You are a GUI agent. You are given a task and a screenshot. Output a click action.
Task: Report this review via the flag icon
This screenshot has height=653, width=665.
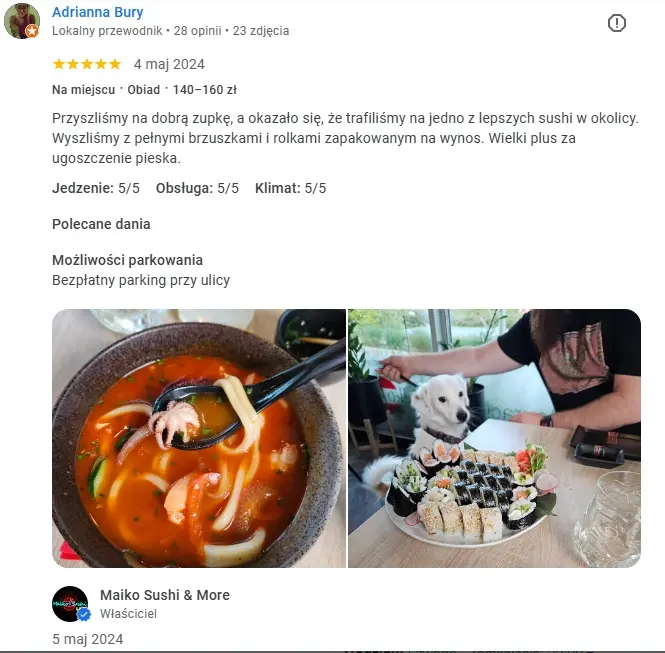pyautogui.click(x=617, y=23)
